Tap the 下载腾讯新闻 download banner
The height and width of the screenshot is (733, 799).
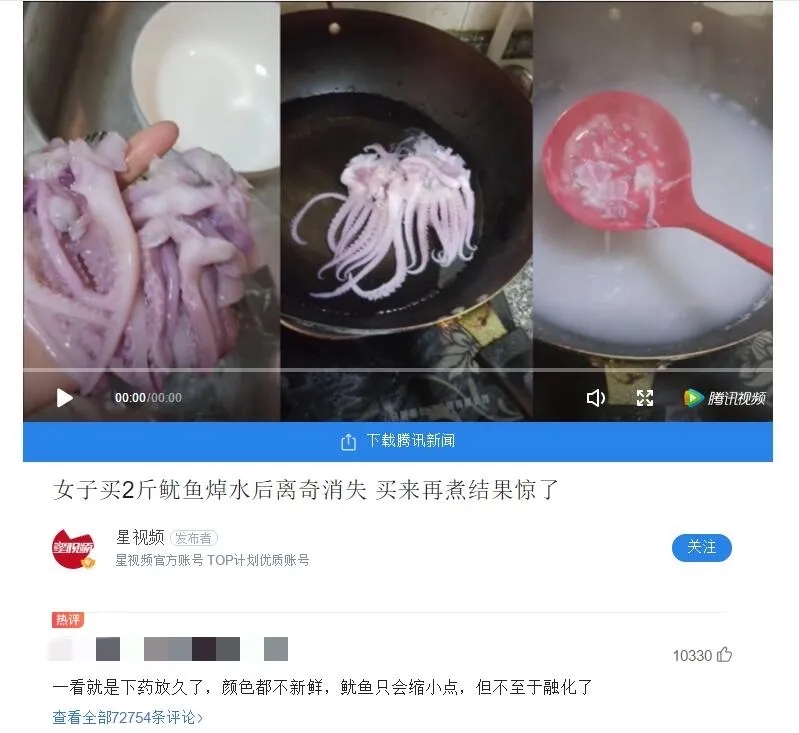tap(398, 441)
